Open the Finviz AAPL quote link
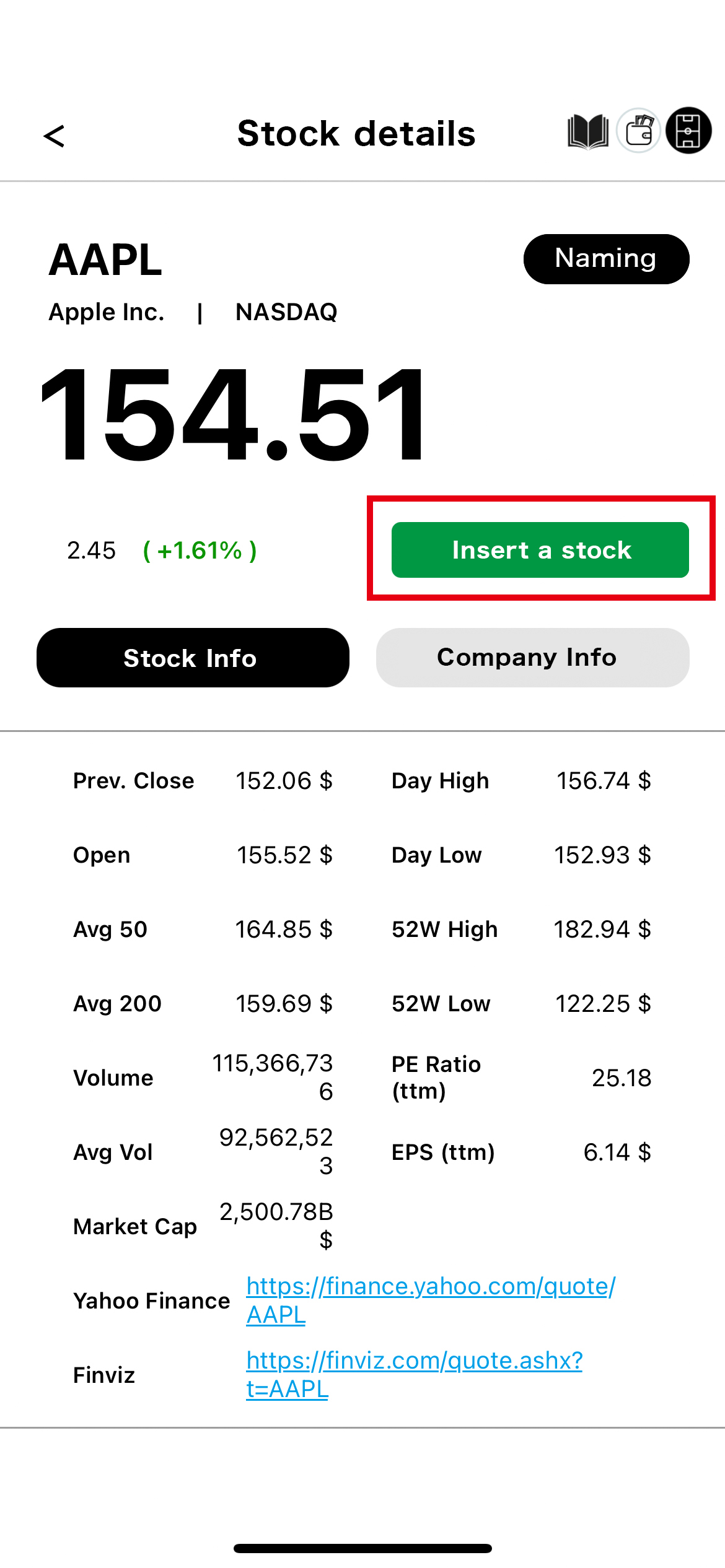725x1568 pixels. click(x=414, y=1374)
